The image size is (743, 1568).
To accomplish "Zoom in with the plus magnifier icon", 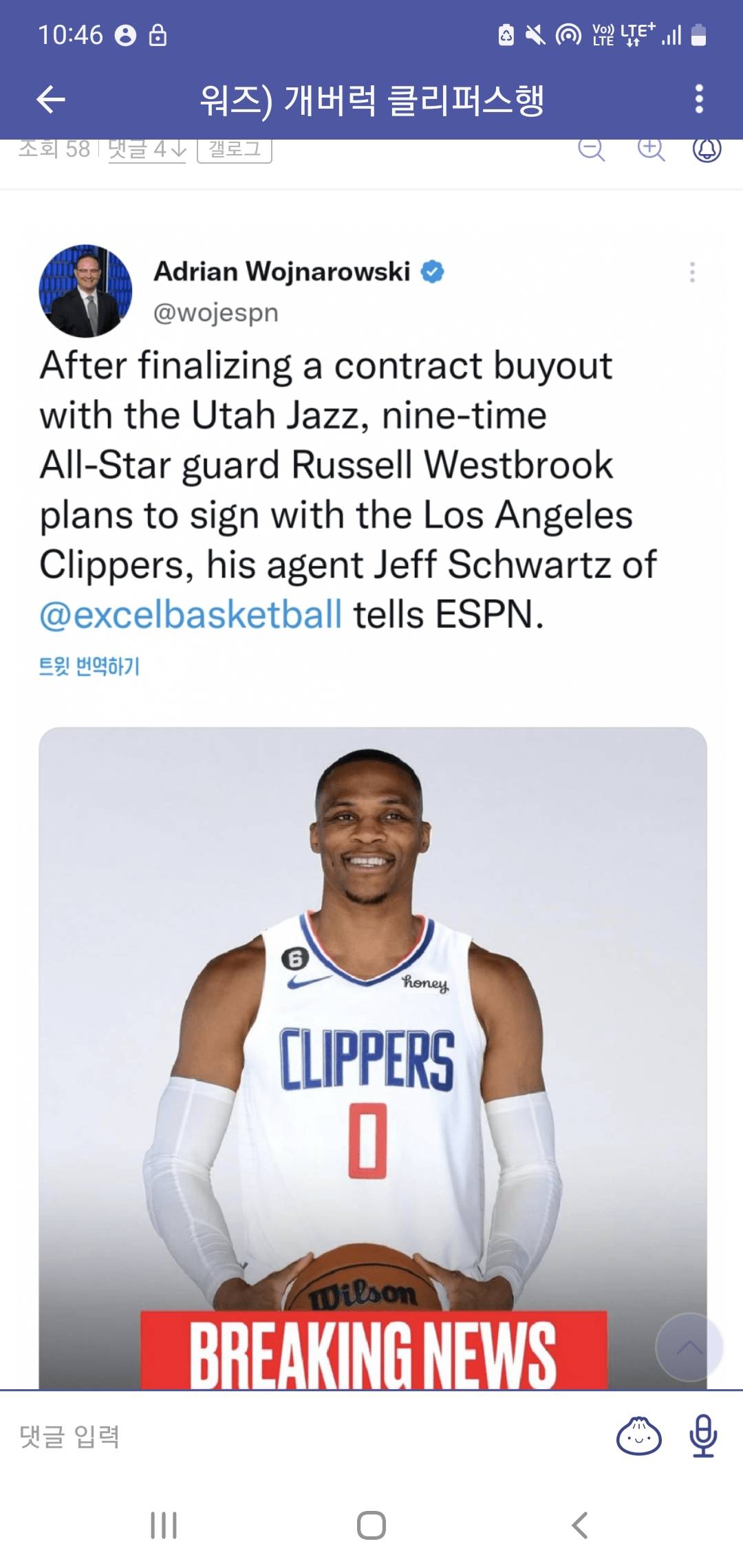I will click(651, 149).
